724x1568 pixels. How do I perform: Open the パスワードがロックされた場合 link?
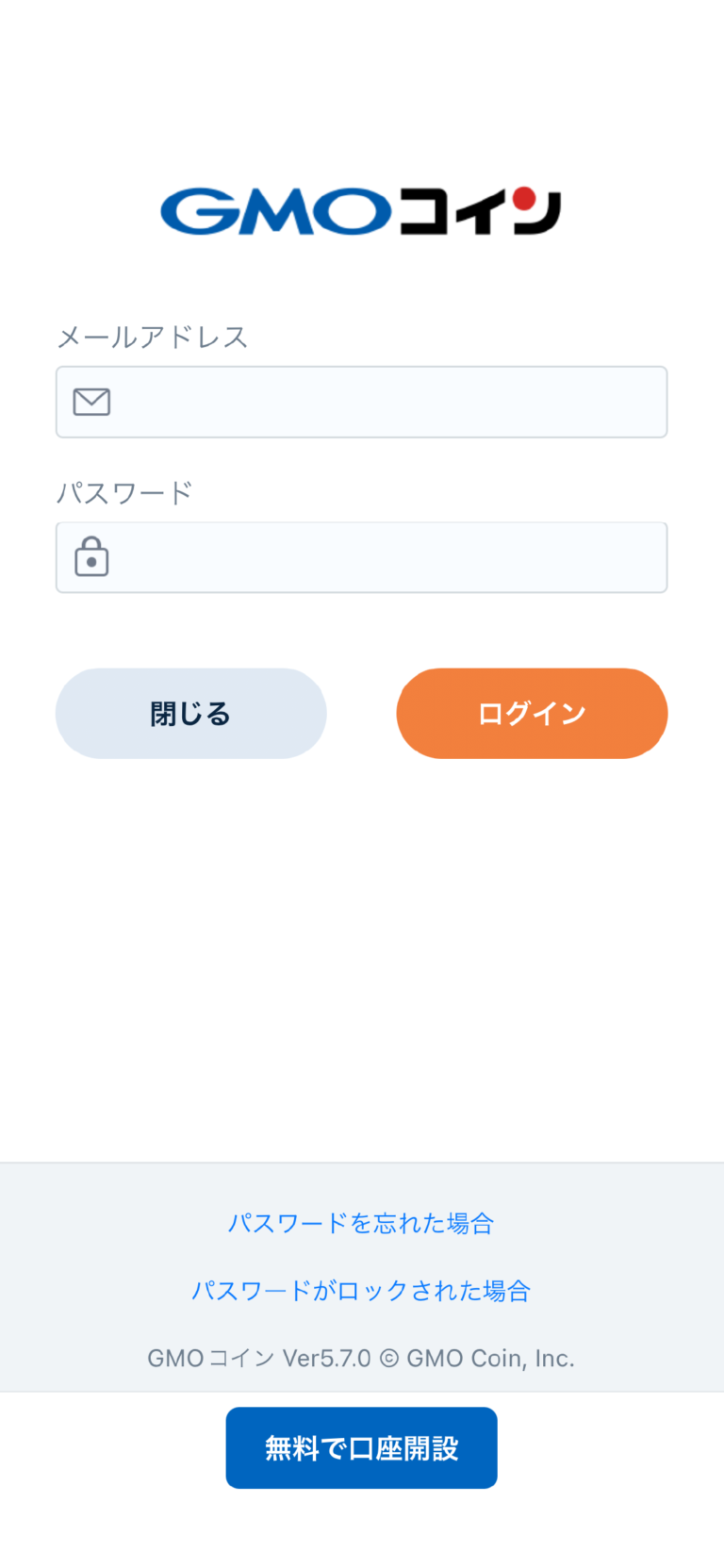pos(362,1290)
